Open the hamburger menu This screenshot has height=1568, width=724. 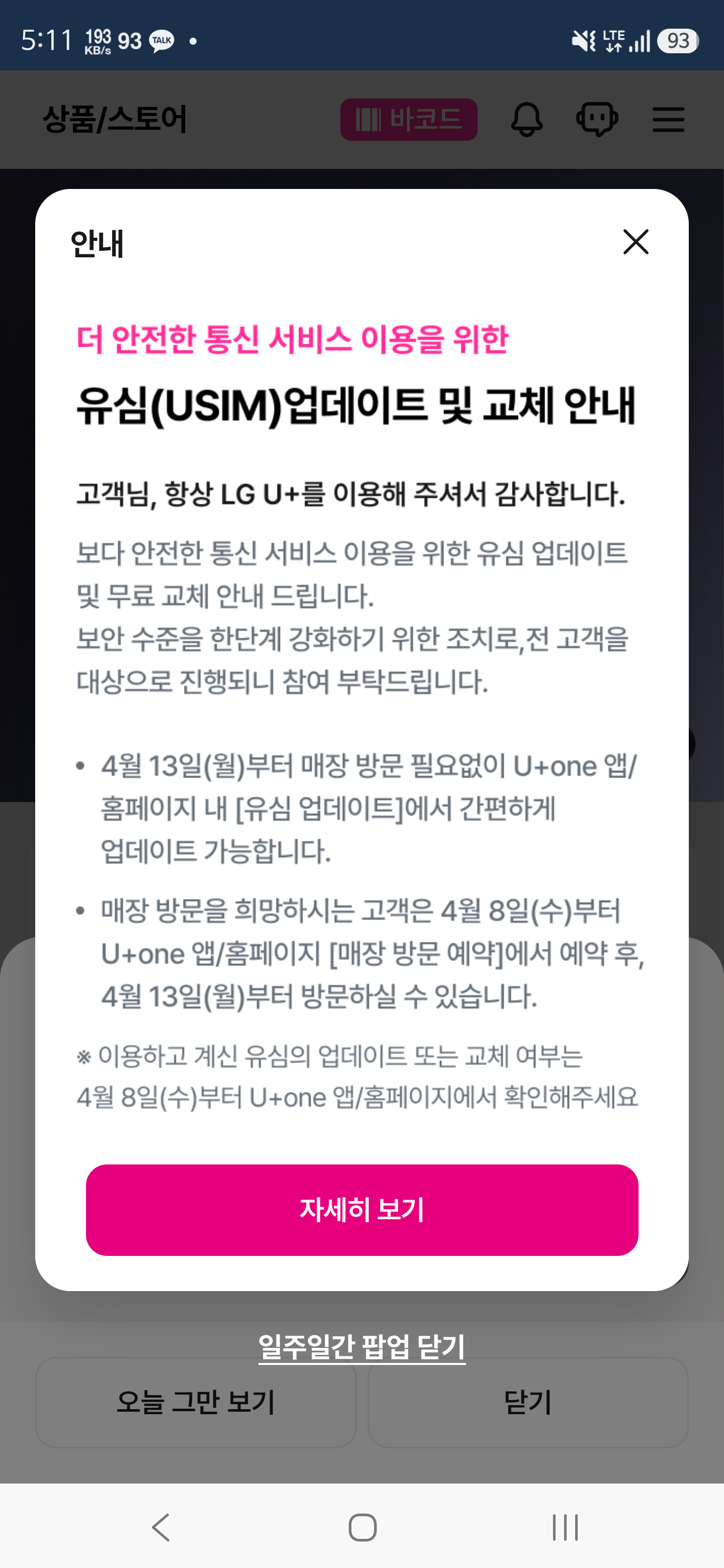[x=669, y=119]
